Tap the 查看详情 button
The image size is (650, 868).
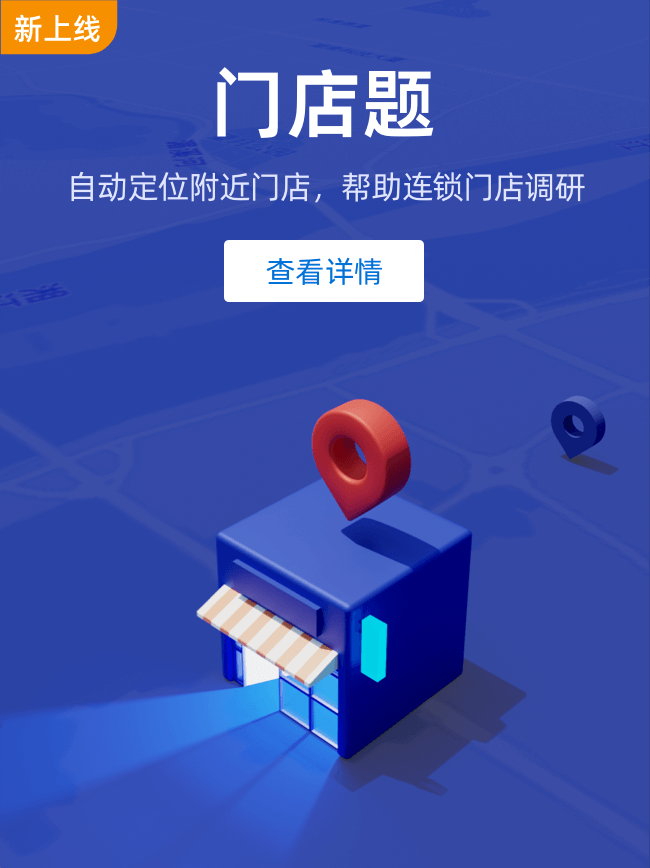[x=324, y=271]
